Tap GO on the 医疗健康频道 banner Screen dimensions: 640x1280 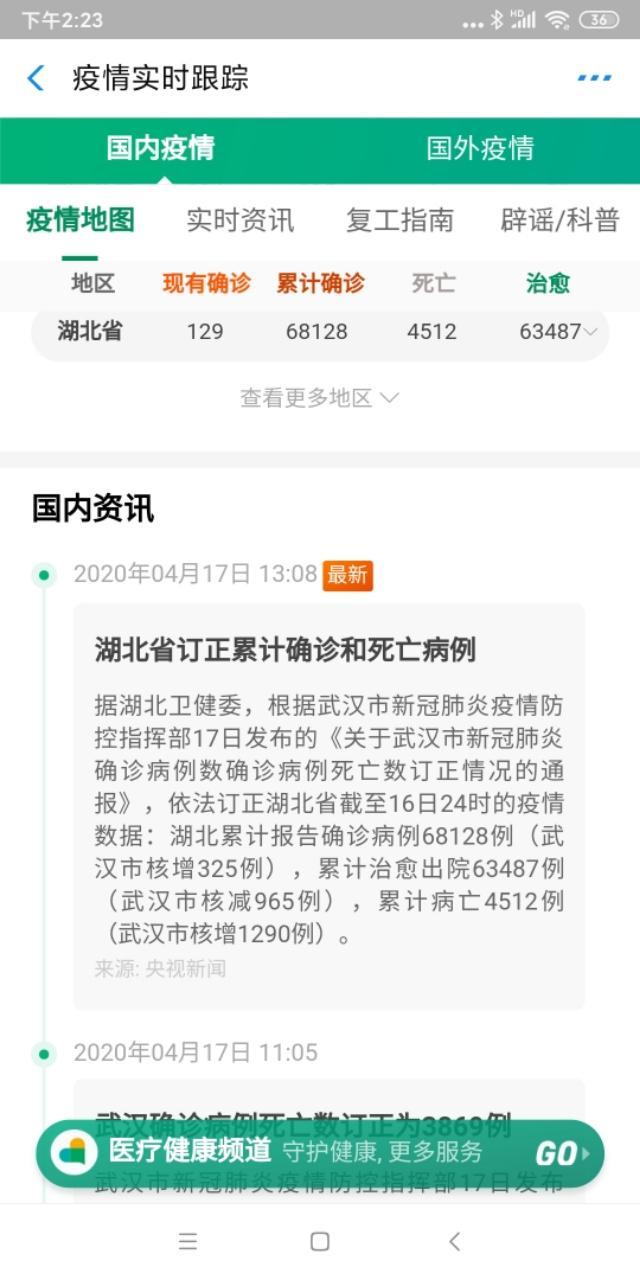pos(562,1154)
